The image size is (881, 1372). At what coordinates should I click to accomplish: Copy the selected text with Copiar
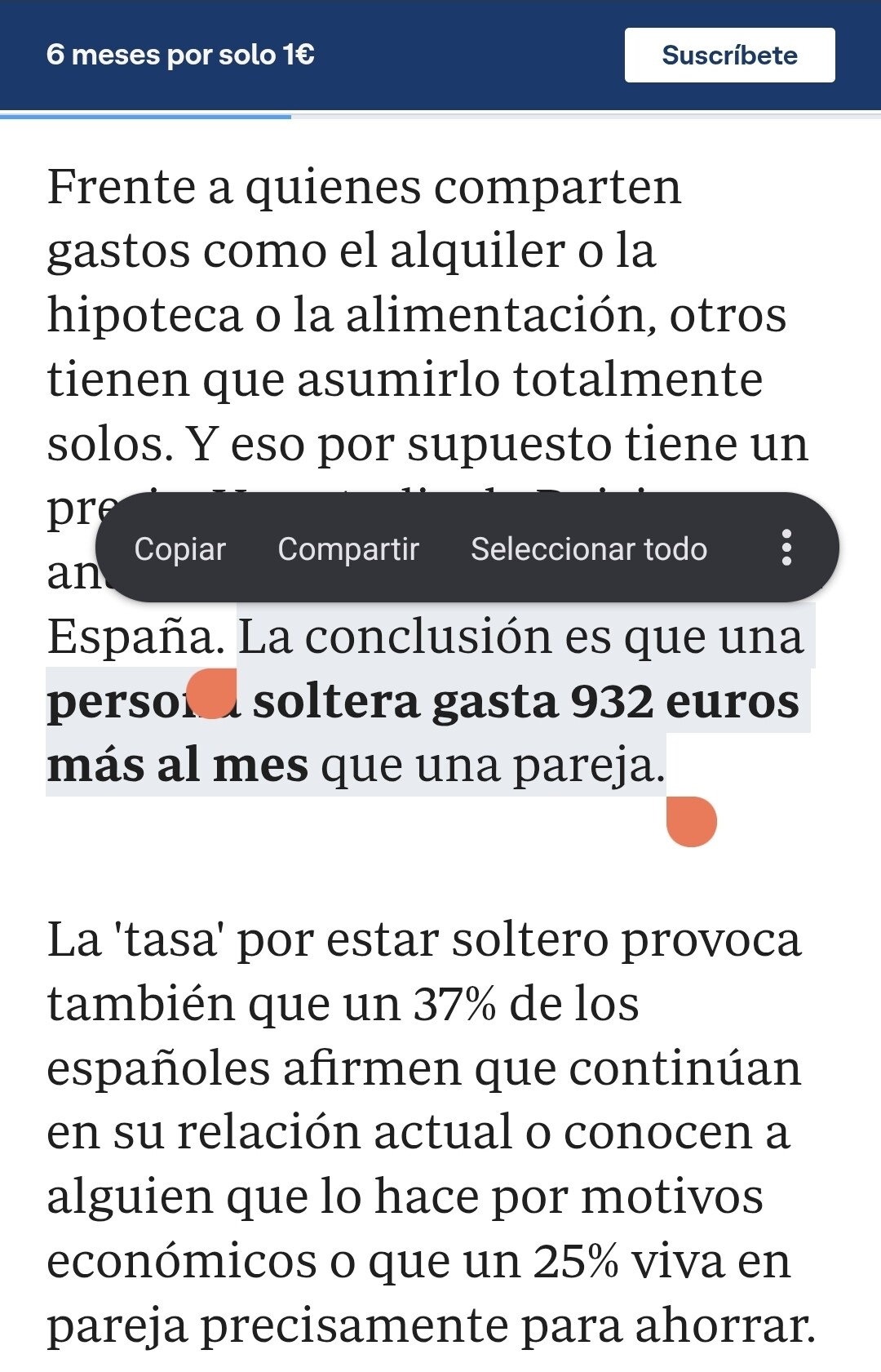pos(179,549)
